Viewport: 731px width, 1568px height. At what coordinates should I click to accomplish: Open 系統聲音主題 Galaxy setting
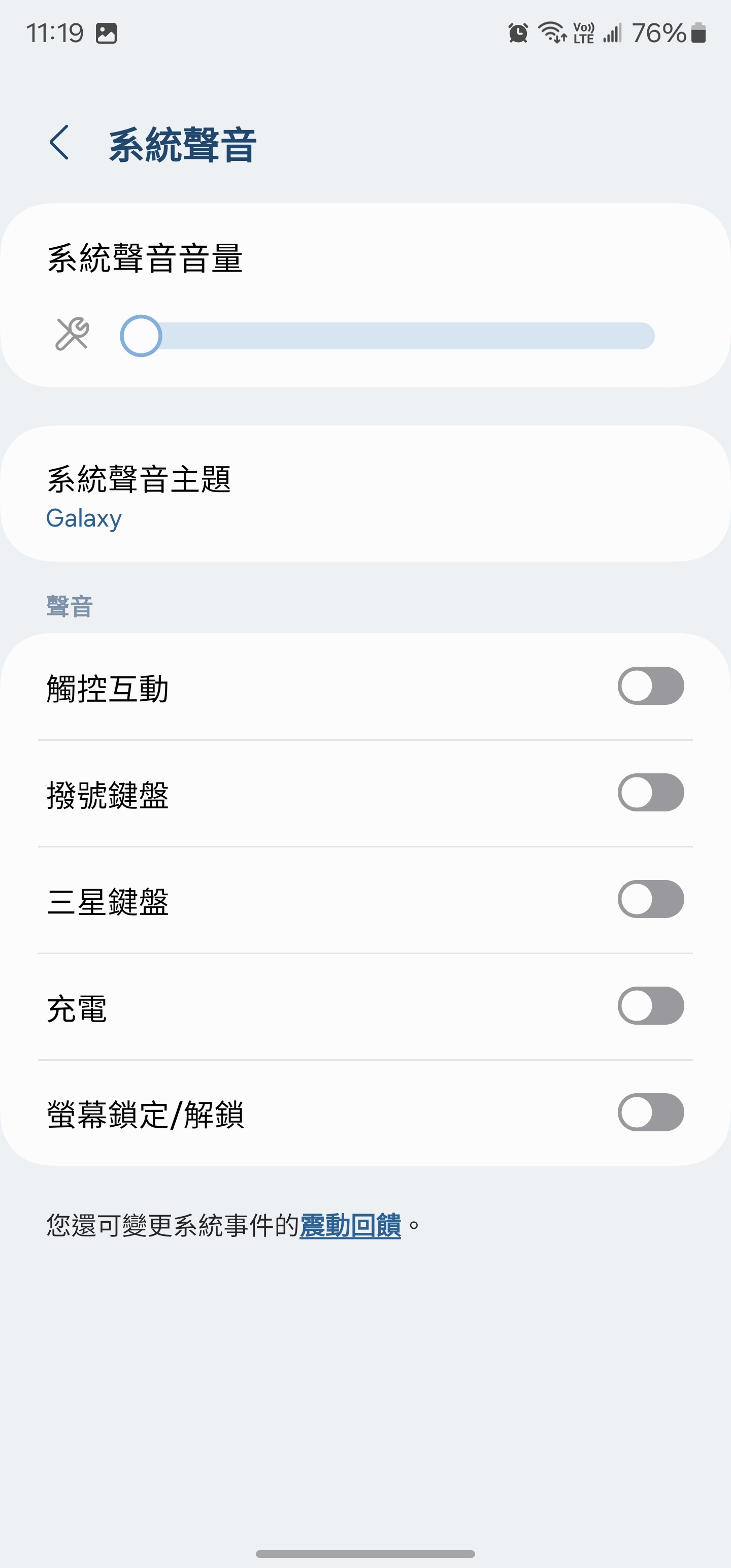[365, 494]
